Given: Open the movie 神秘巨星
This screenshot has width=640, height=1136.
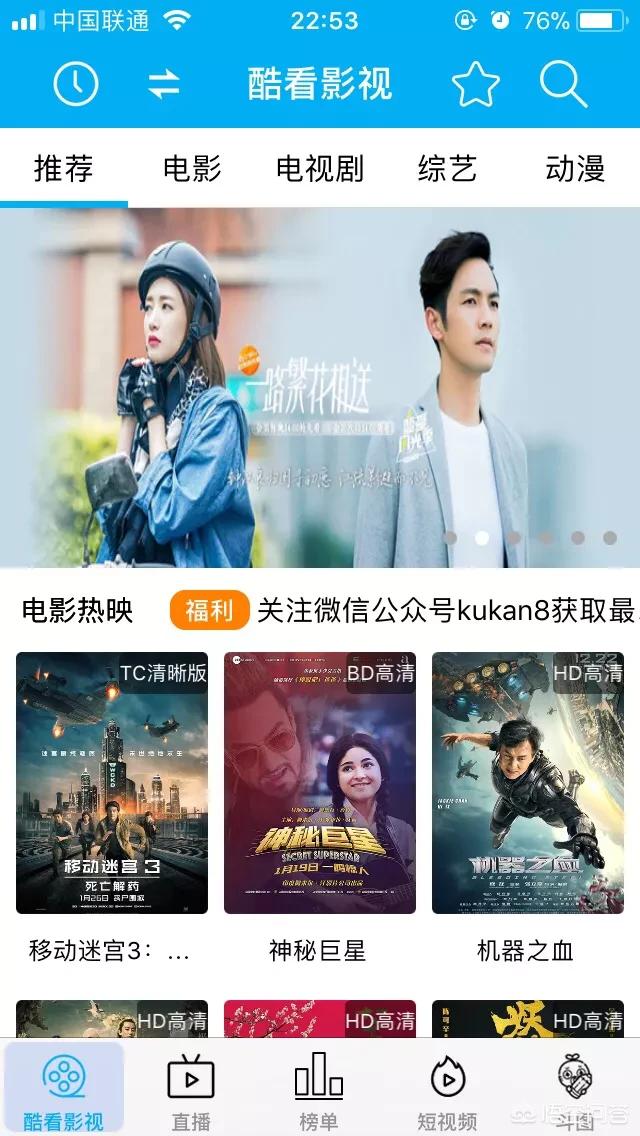Looking at the screenshot, I should (x=320, y=783).
